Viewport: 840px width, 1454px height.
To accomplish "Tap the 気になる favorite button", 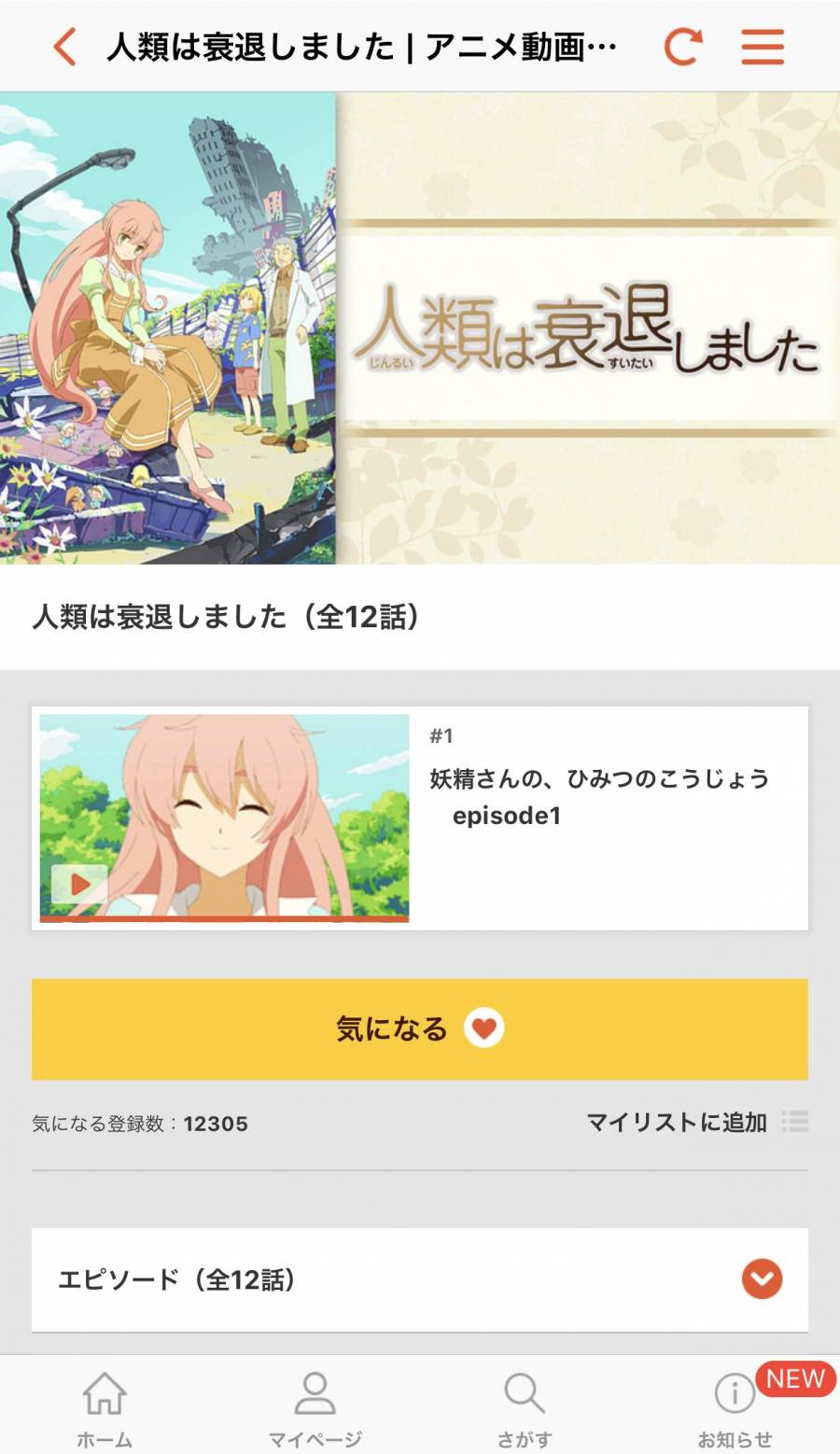I will point(419,1028).
